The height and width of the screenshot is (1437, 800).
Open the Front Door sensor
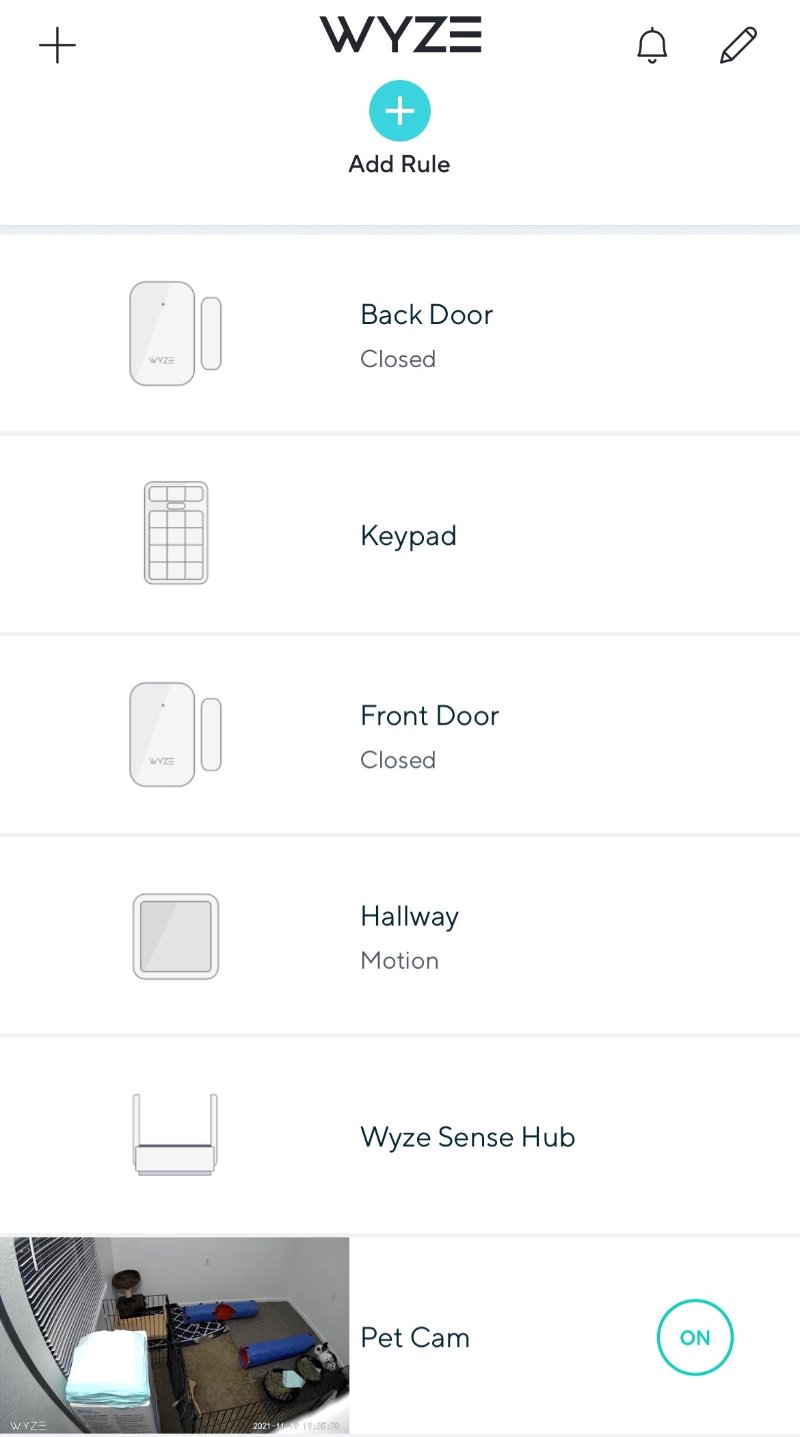[400, 735]
